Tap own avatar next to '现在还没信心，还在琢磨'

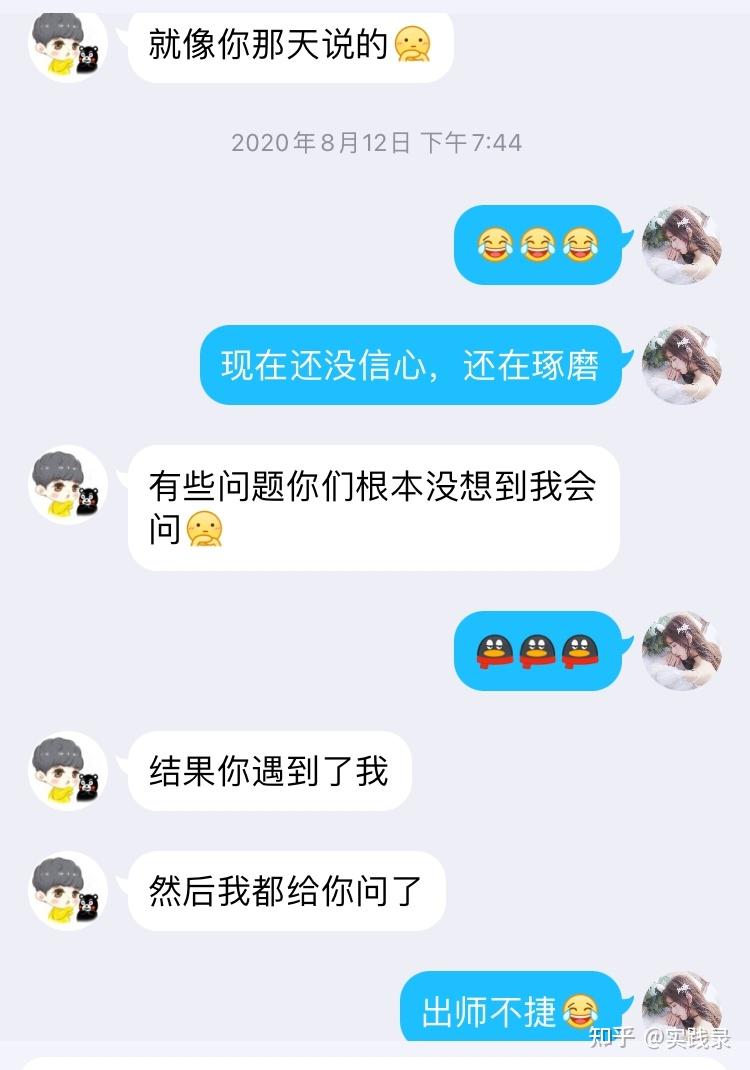(x=681, y=365)
